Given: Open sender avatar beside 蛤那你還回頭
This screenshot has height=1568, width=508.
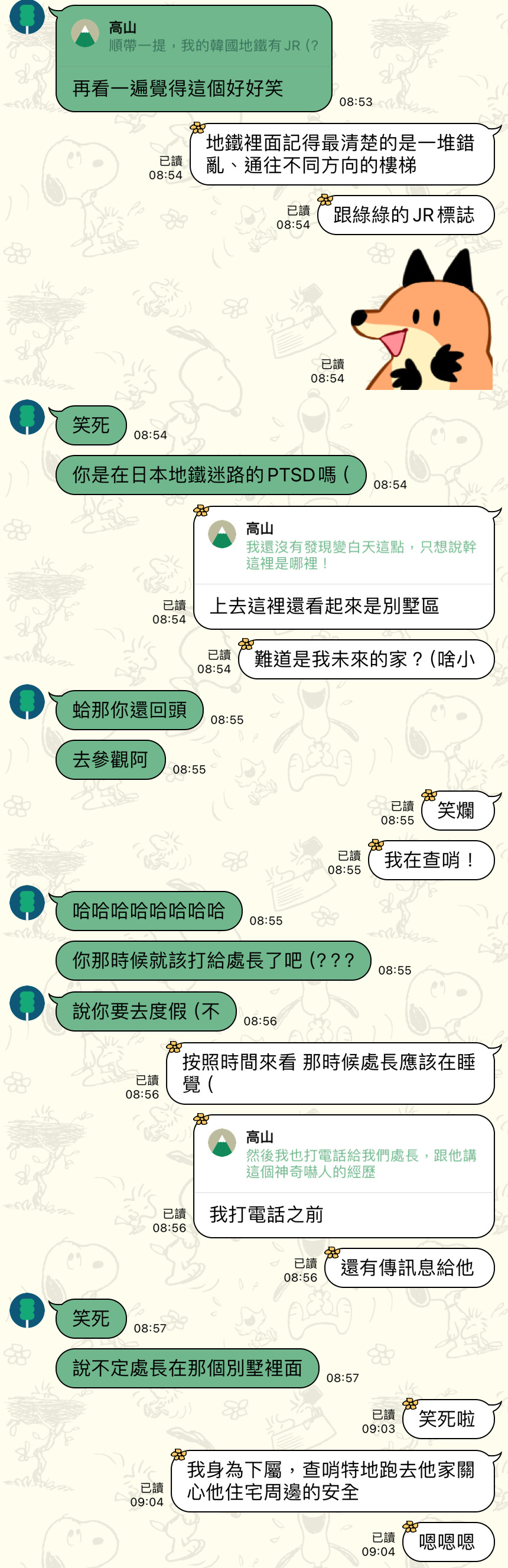Looking at the screenshot, I should coord(27,701).
